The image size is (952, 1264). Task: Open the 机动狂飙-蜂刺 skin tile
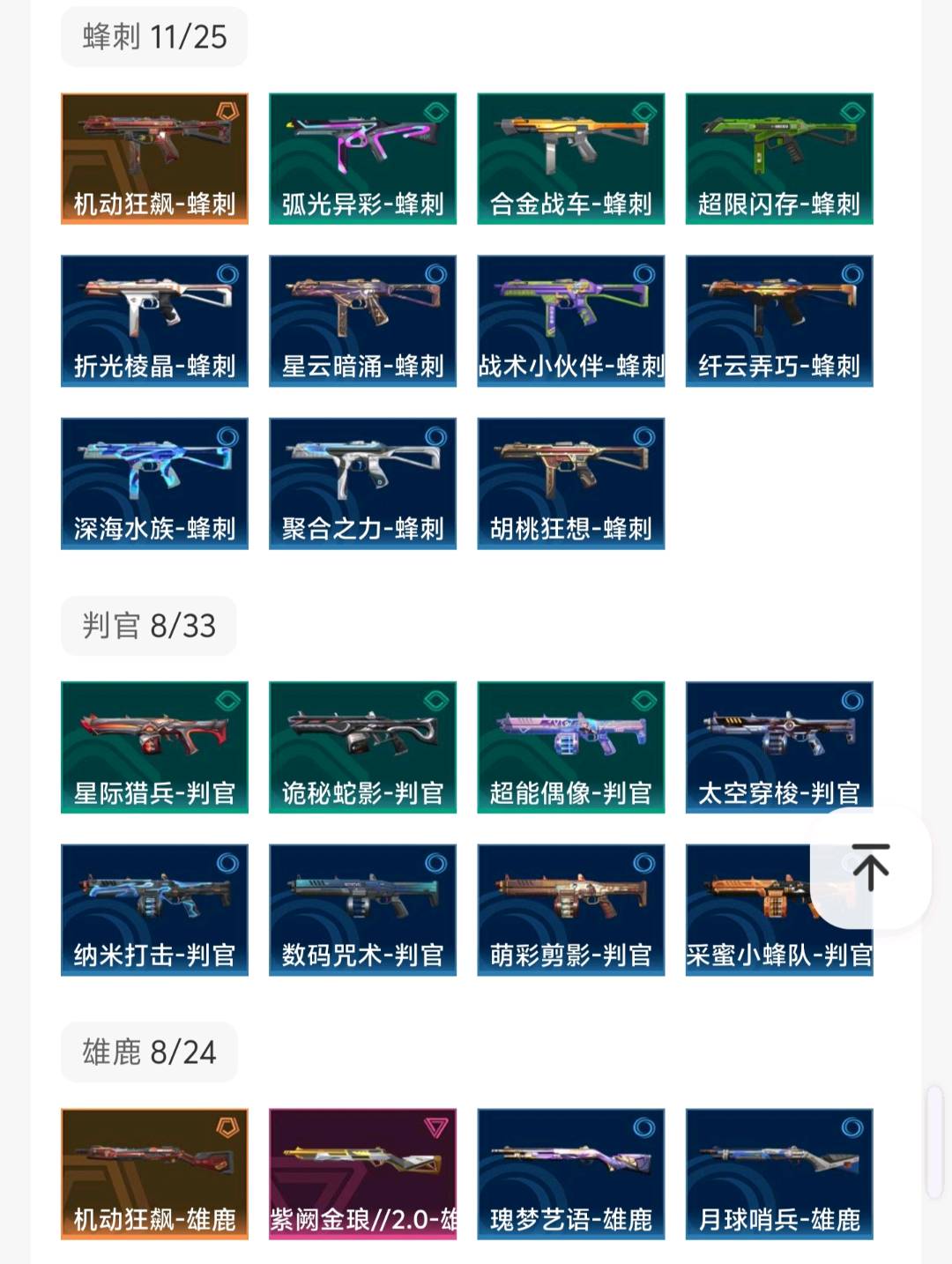point(154,159)
